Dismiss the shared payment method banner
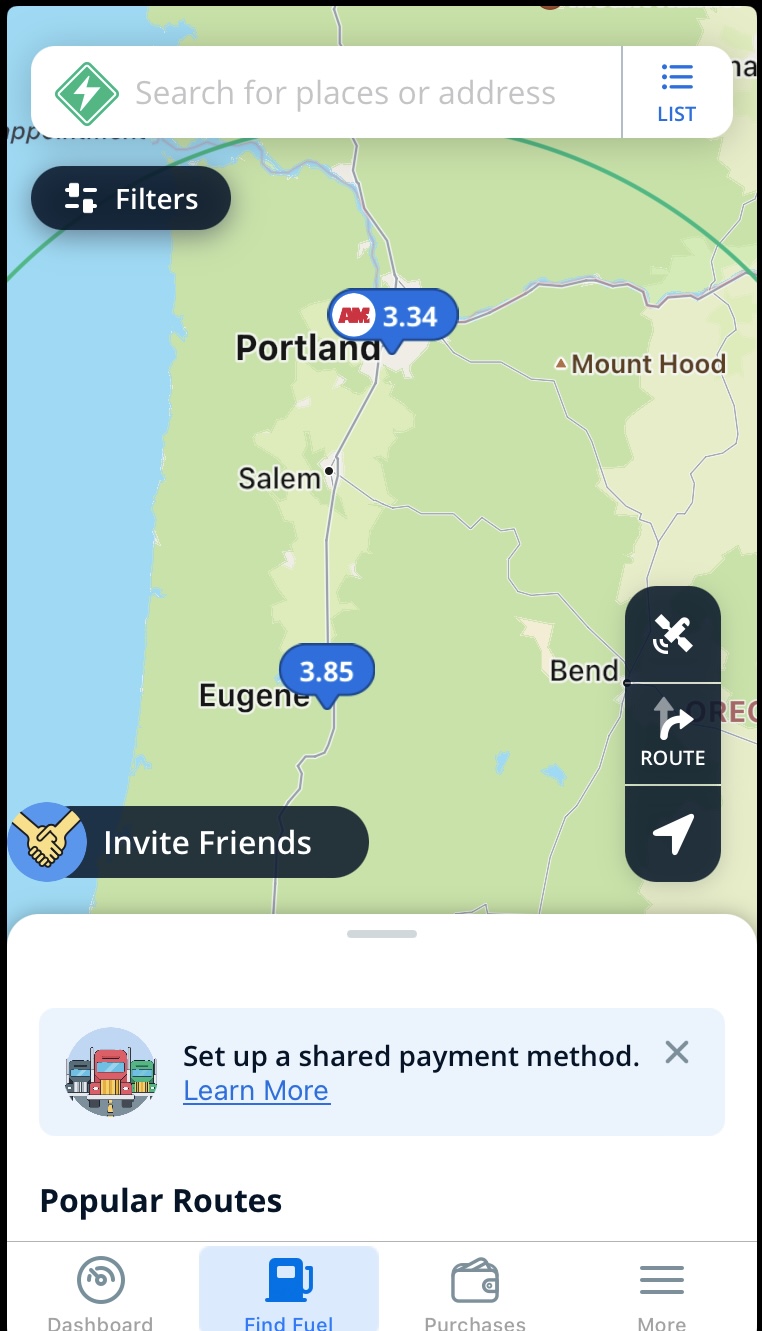Image resolution: width=762 pixels, height=1331 pixels. 677,1052
